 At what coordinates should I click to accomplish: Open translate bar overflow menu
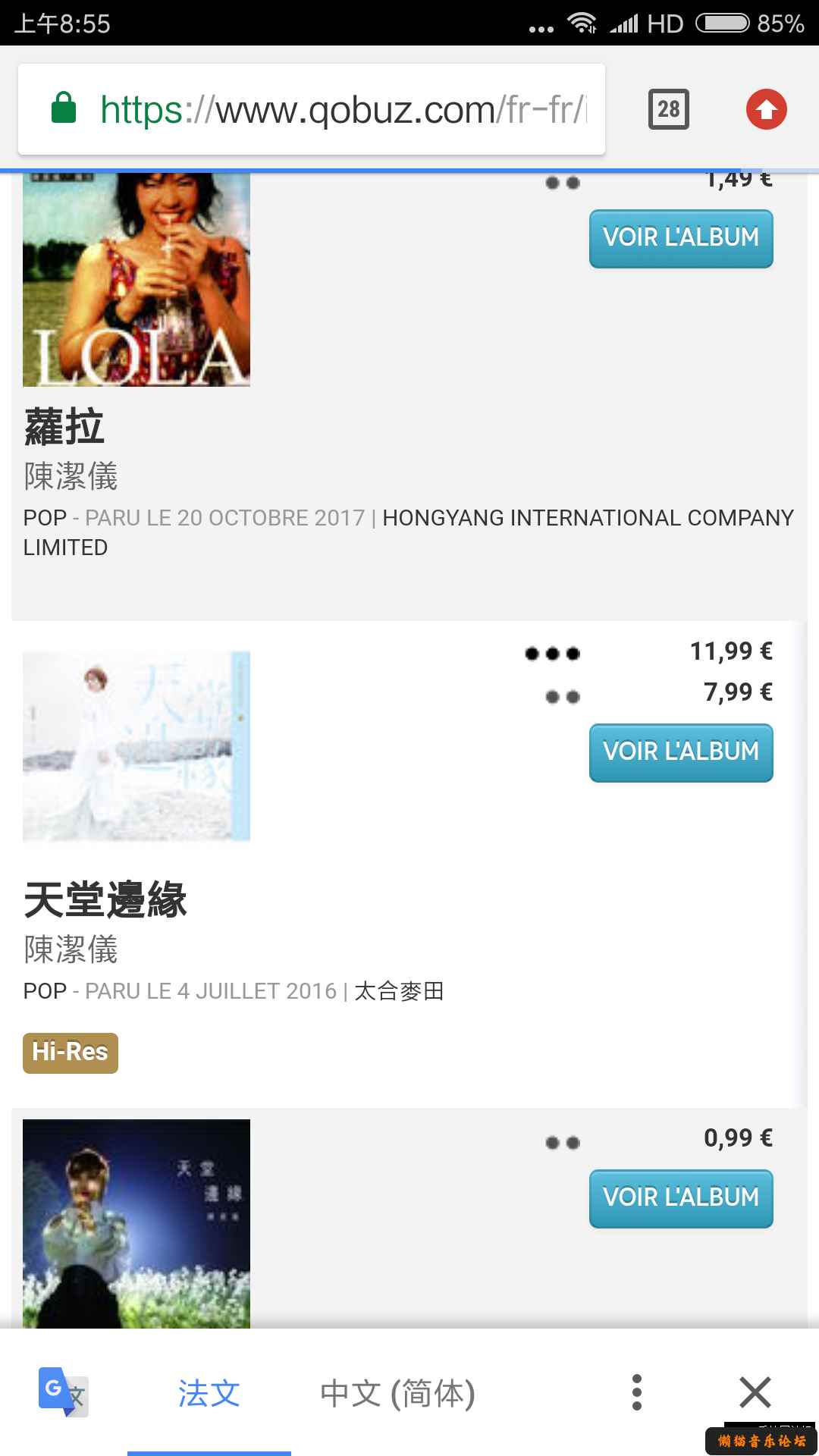coord(636,1392)
